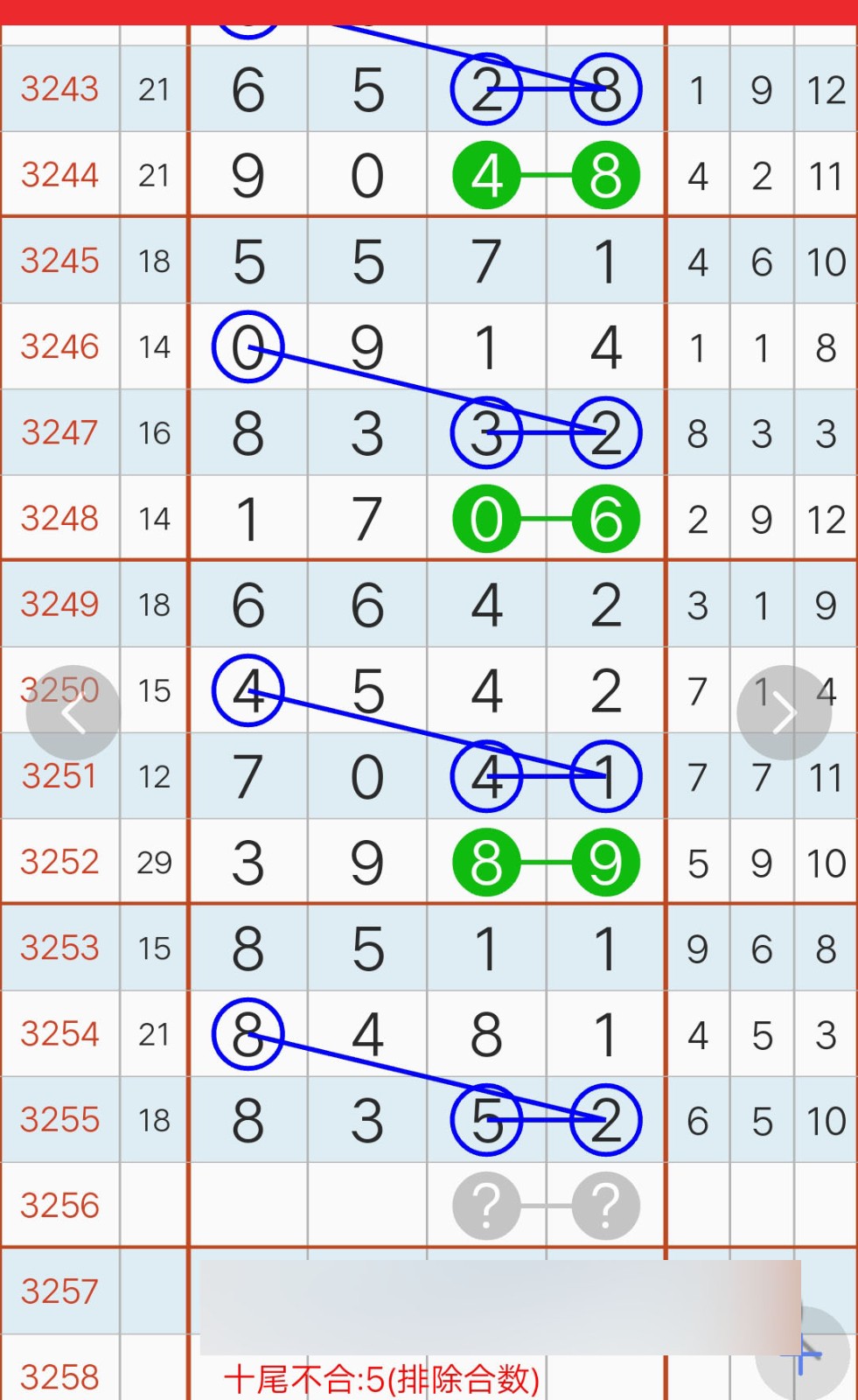858x1400 pixels.
Task: Tap the floating plus button
Action: click(805, 1355)
